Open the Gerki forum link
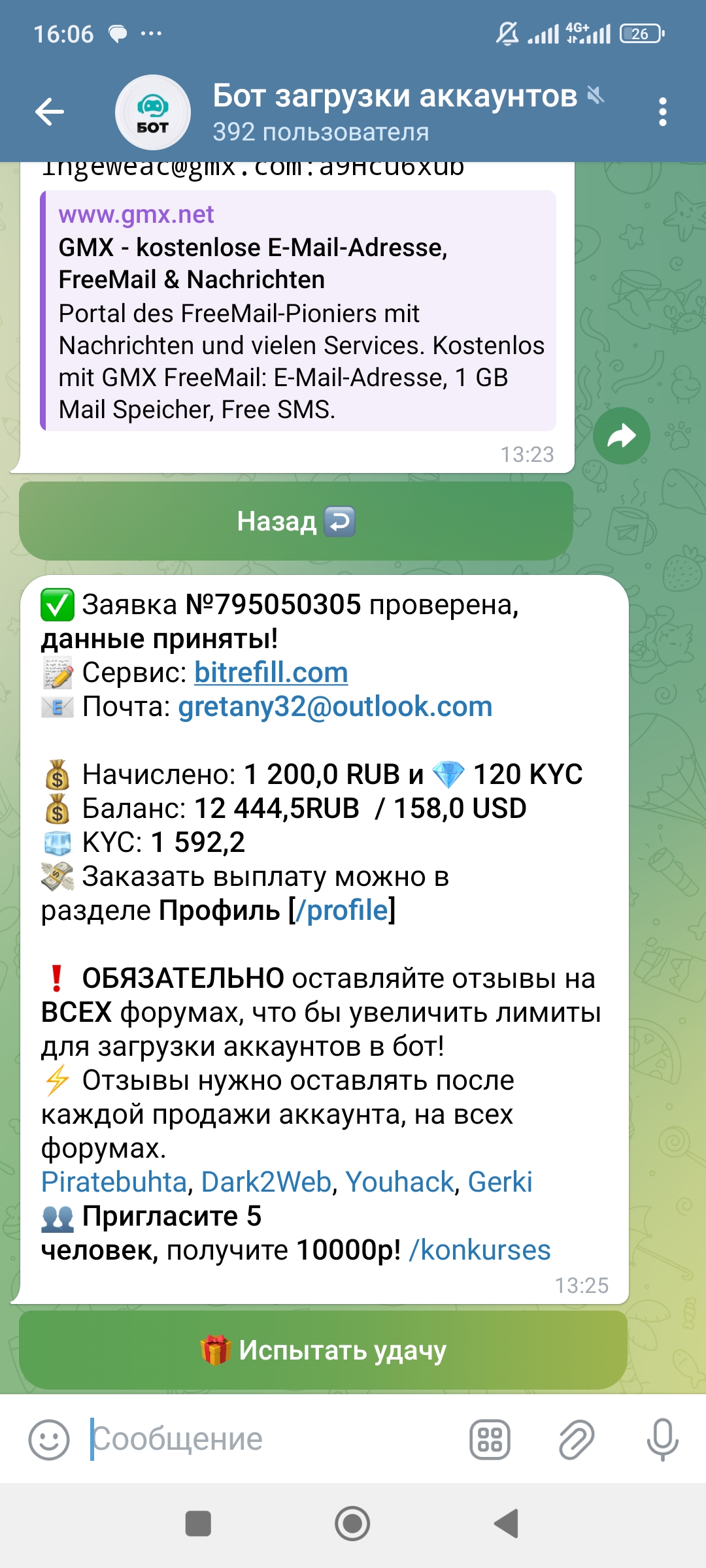Viewport: 706px width, 1568px height. pyautogui.click(x=500, y=1182)
